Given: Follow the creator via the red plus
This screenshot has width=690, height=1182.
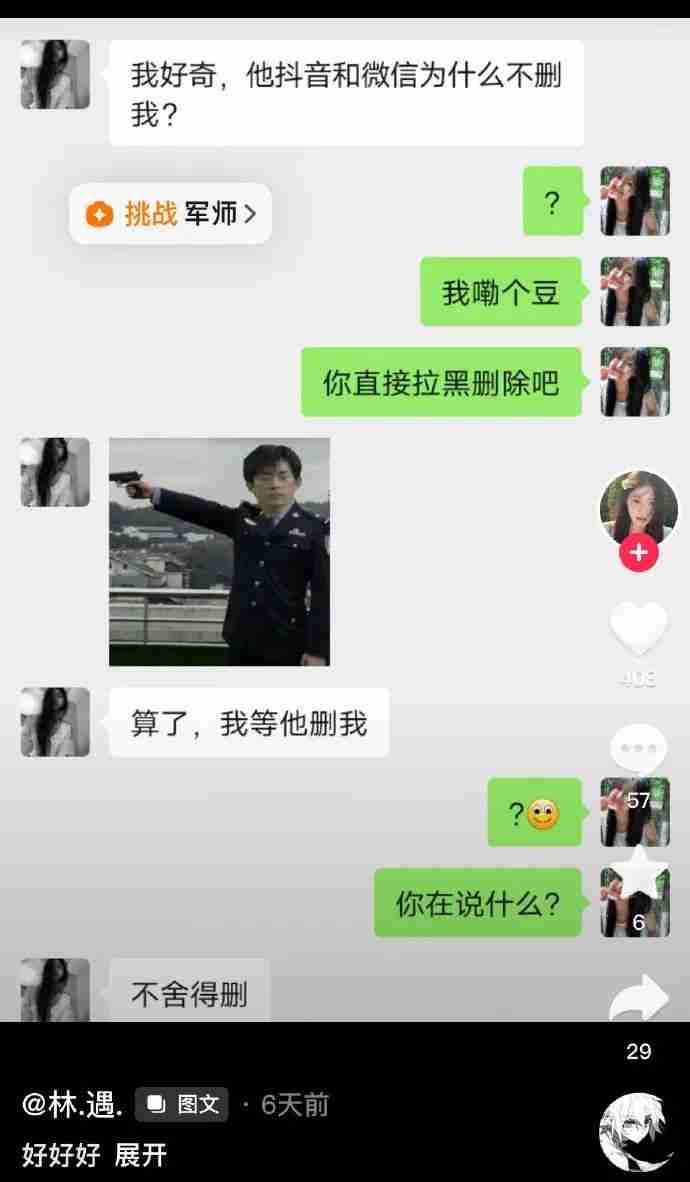Looking at the screenshot, I should tap(638, 552).
